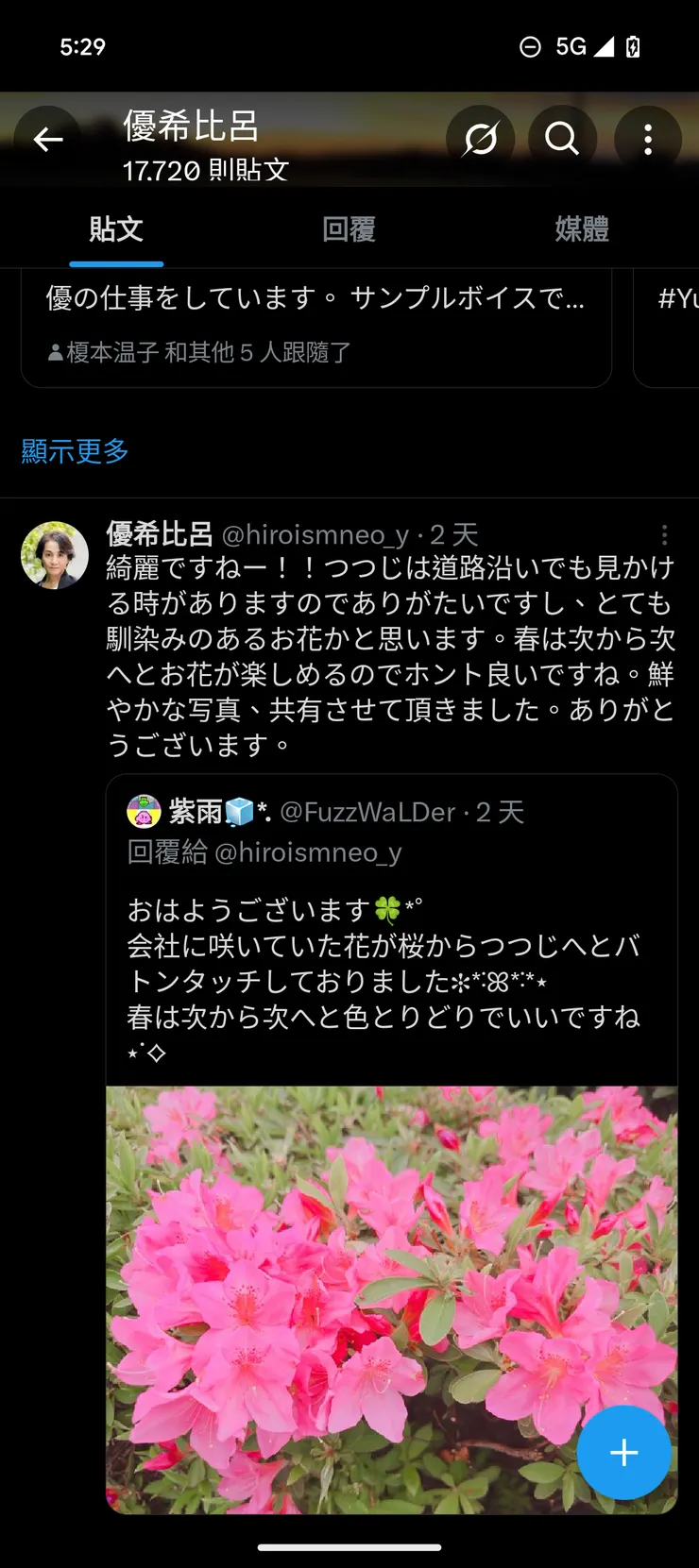This screenshot has height=1568, width=699.
Task: Compose a new post with the plus button
Action: pyautogui.click(x=623, y=1452)
